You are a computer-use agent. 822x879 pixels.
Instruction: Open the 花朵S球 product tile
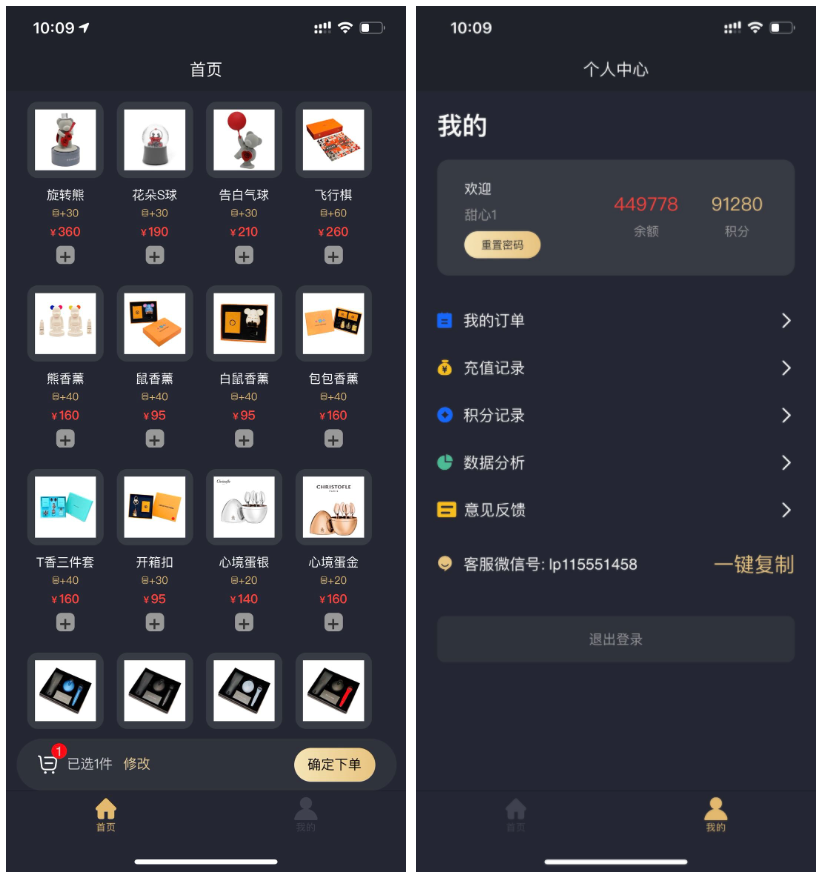155,140
